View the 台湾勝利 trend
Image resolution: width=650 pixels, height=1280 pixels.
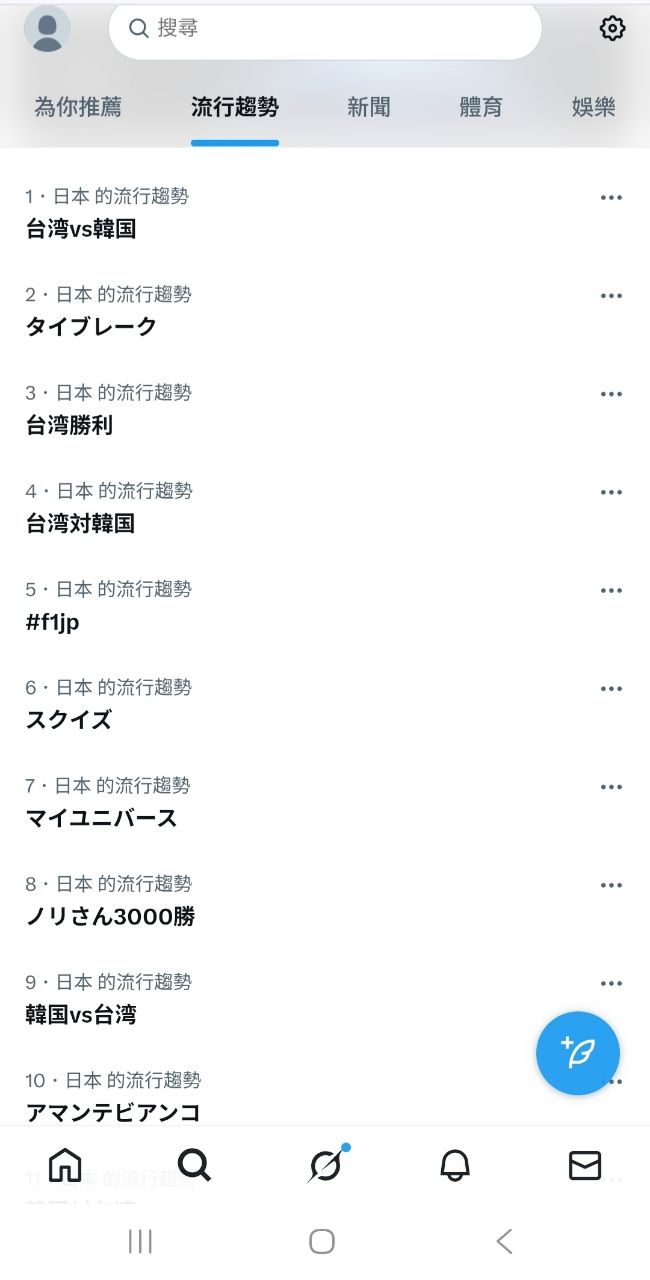pyautogui.click(x=70, y=425)
